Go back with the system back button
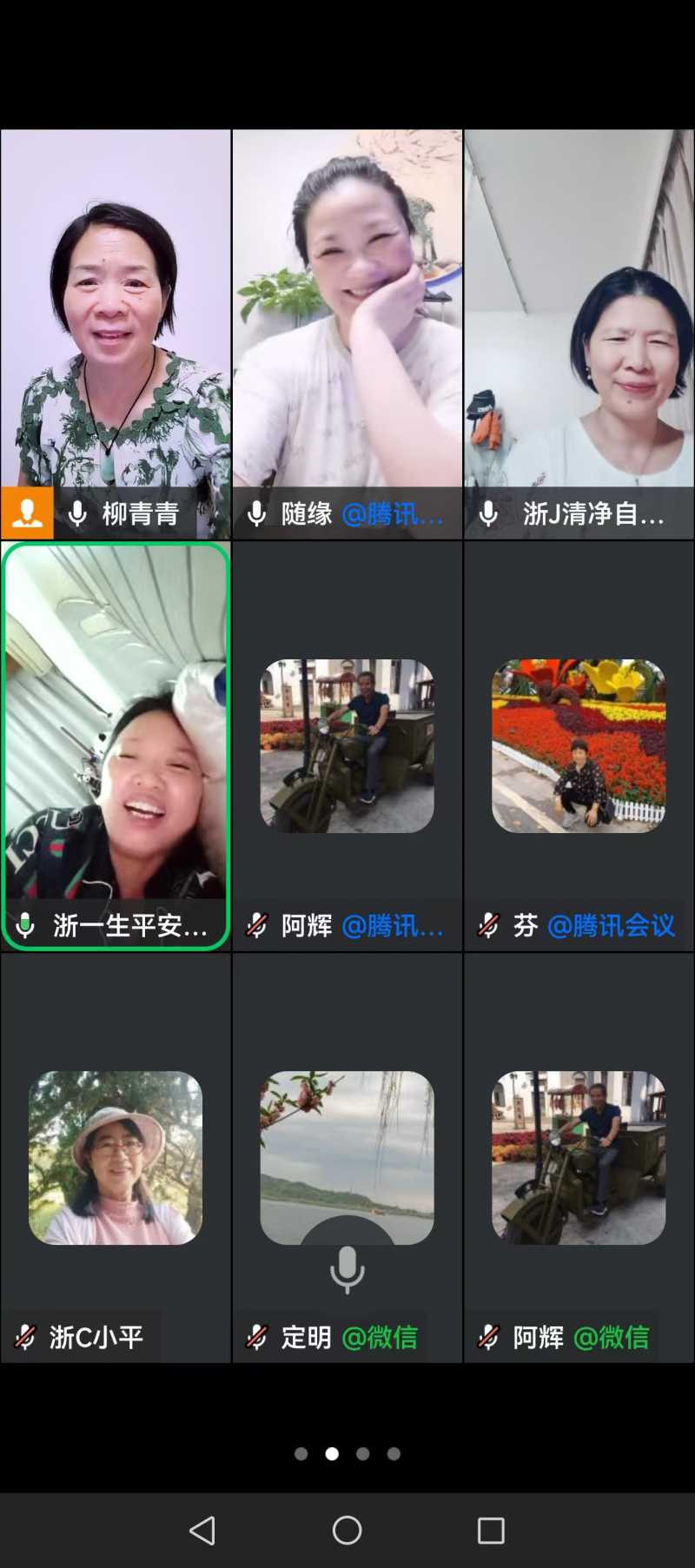695x1568 pixels. (x=202, y=1530)
